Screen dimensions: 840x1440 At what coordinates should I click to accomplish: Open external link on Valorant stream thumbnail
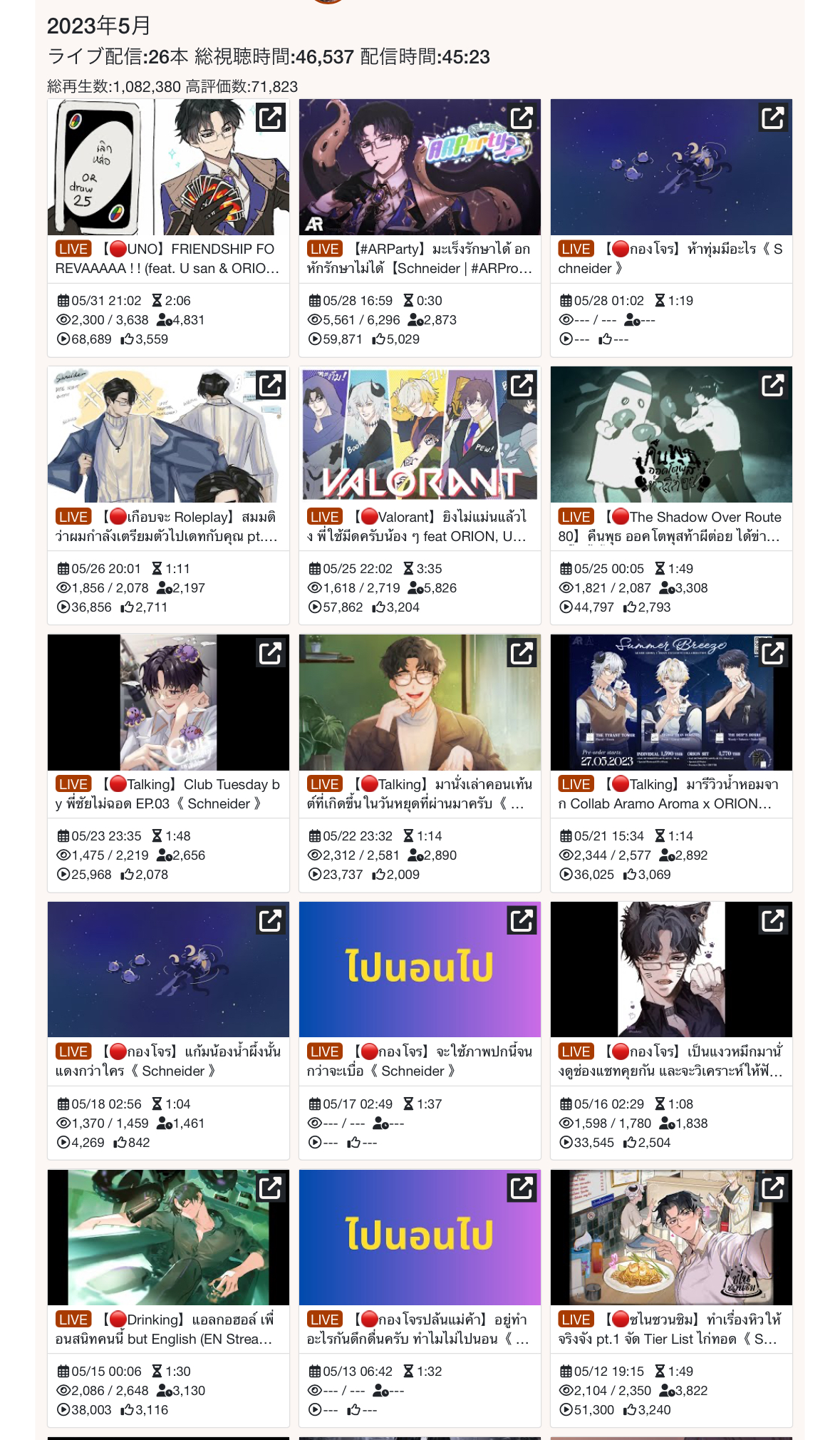coord(522,385)
